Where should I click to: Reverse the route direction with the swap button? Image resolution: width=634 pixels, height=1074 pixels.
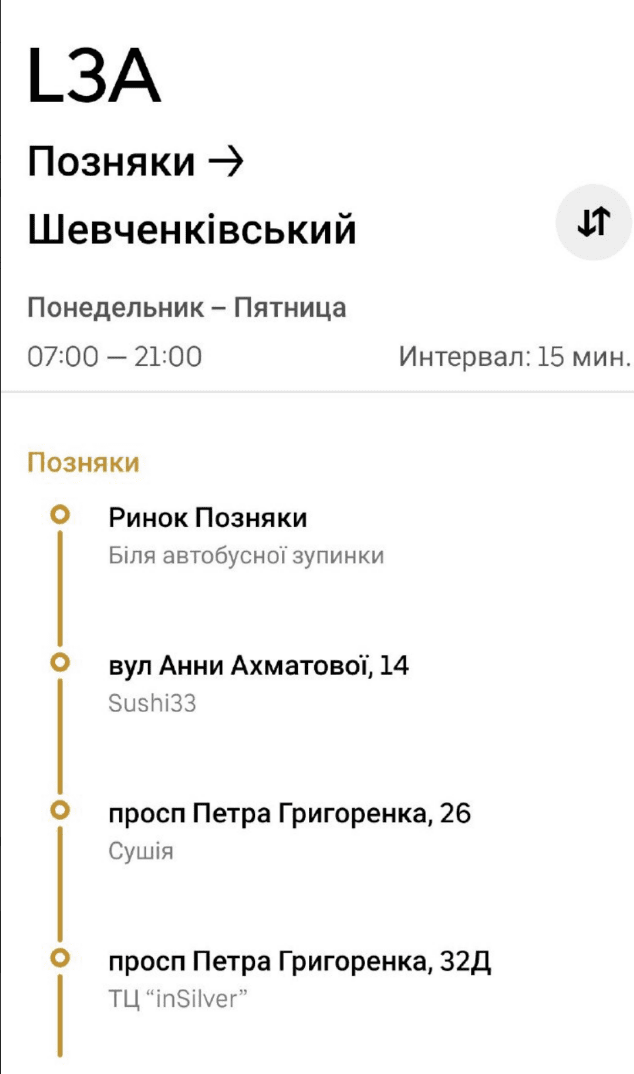pyautogui.click(x=593, y=222)
